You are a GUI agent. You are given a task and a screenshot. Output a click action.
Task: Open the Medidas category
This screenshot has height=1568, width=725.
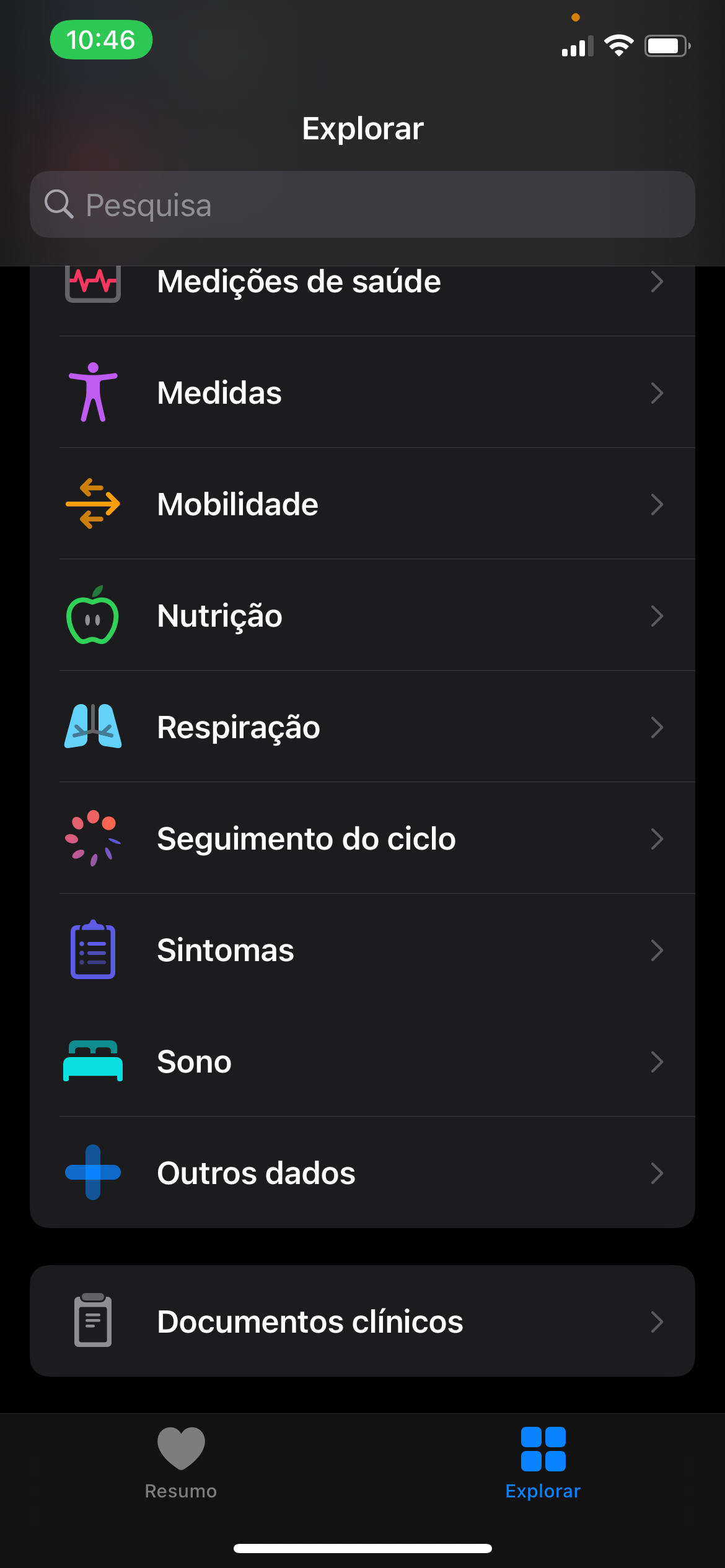click(362, 393)
